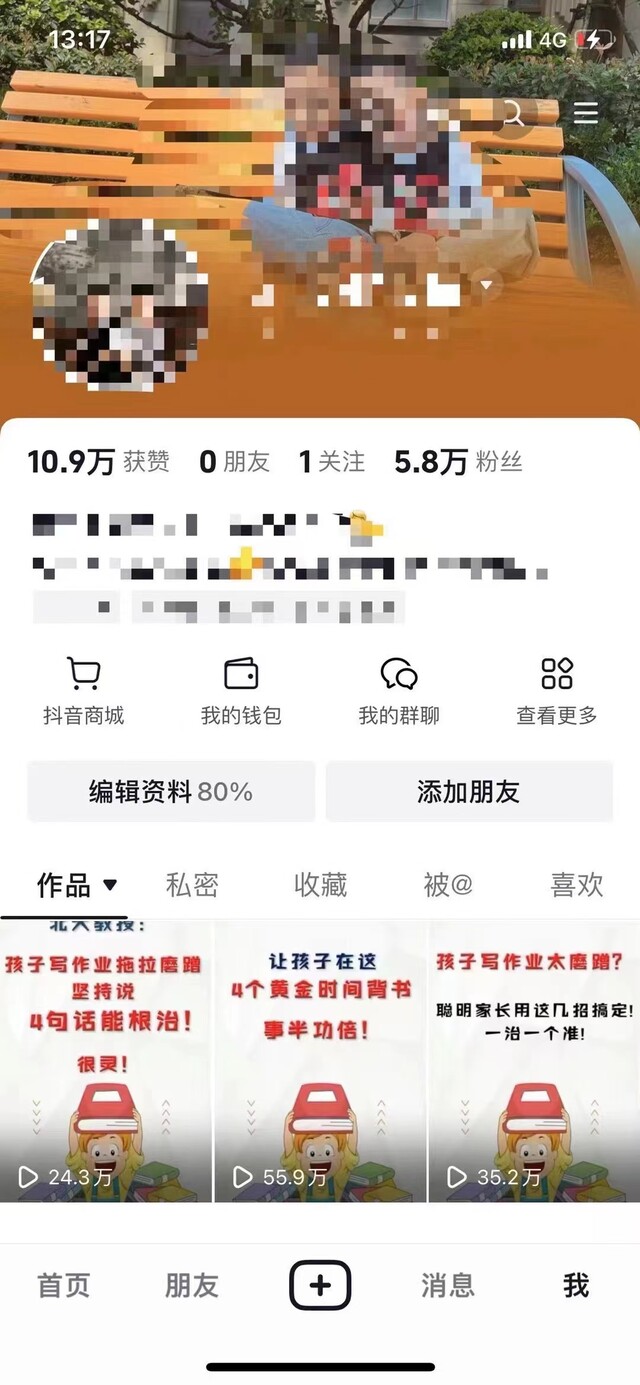This screenshot has height=1385, width=640.
Task: Tap 编辑资料 80% button
Action: (171, 792)
